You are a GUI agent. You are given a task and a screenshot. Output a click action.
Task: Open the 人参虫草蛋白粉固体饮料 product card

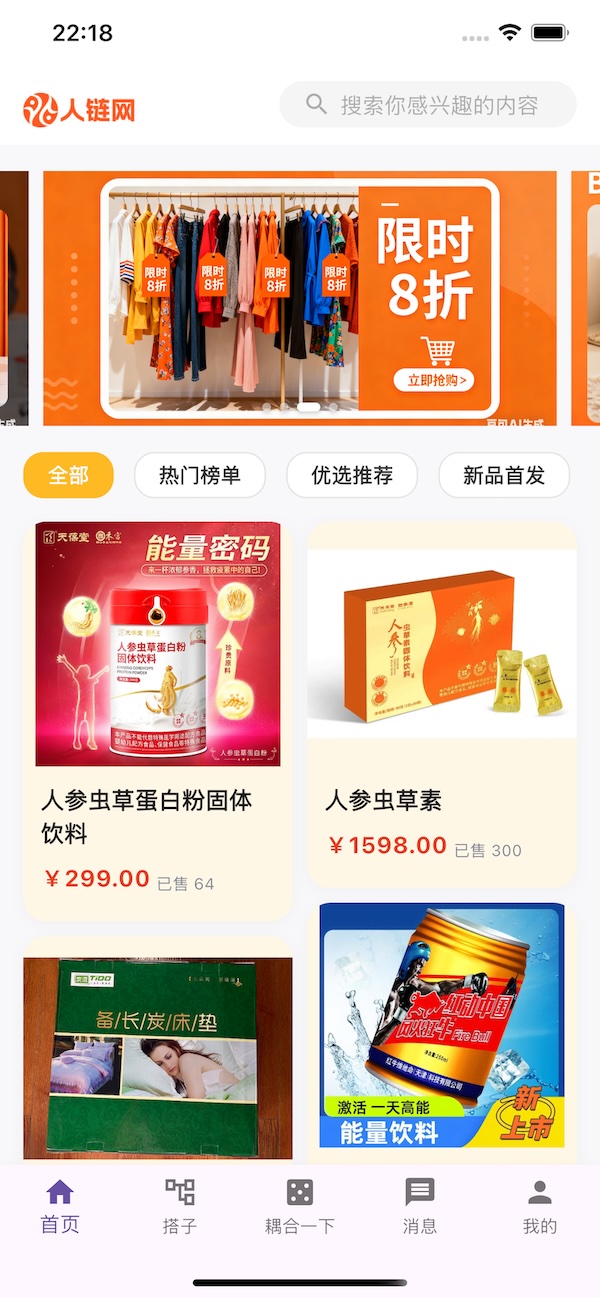point(158,720)
